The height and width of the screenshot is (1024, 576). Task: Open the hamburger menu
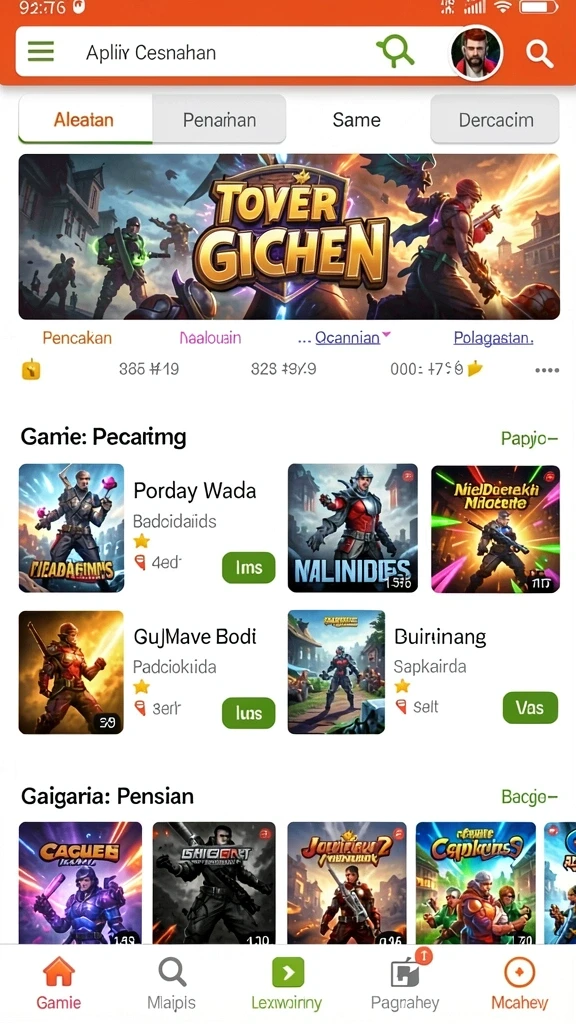(40, 52)
